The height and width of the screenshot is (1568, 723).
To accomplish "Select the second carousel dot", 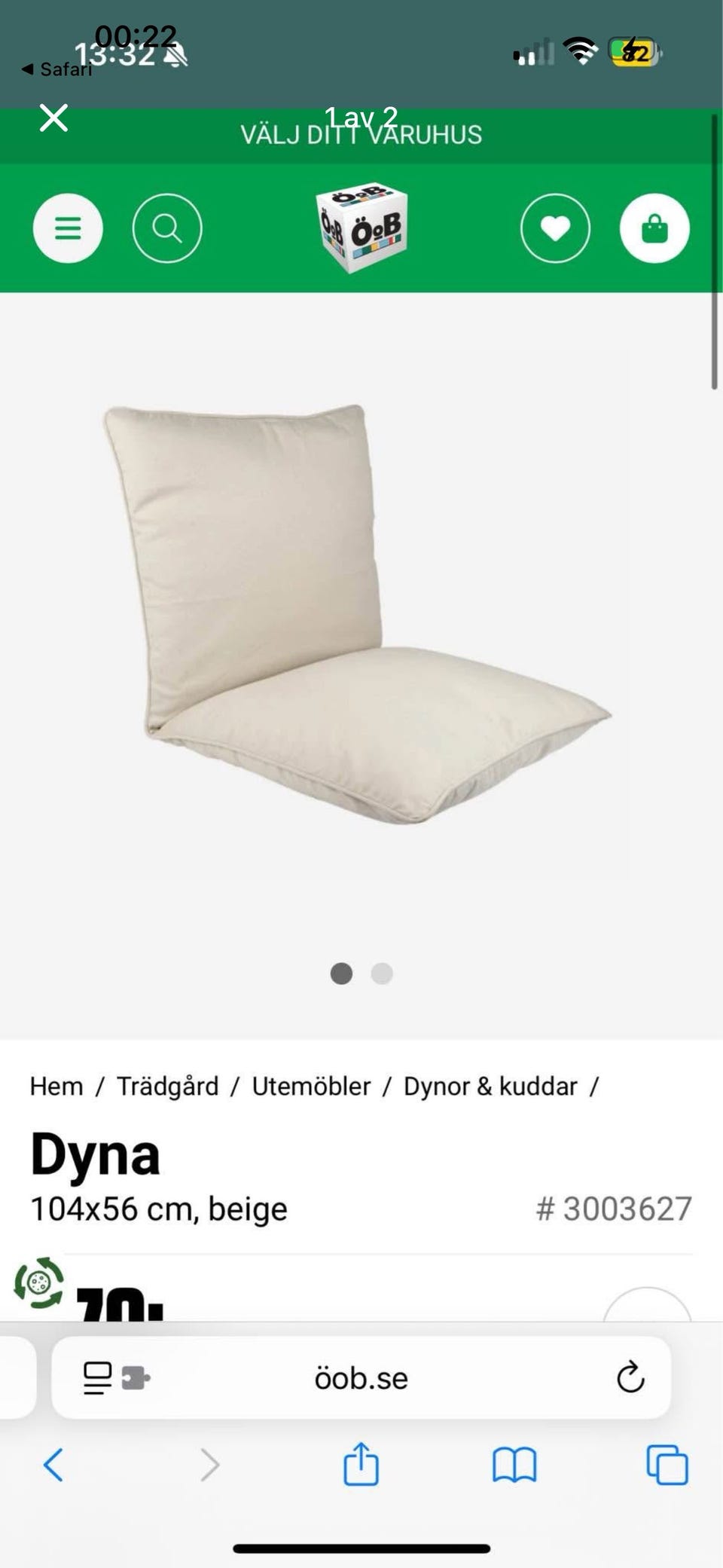I will tap(382, 974).
